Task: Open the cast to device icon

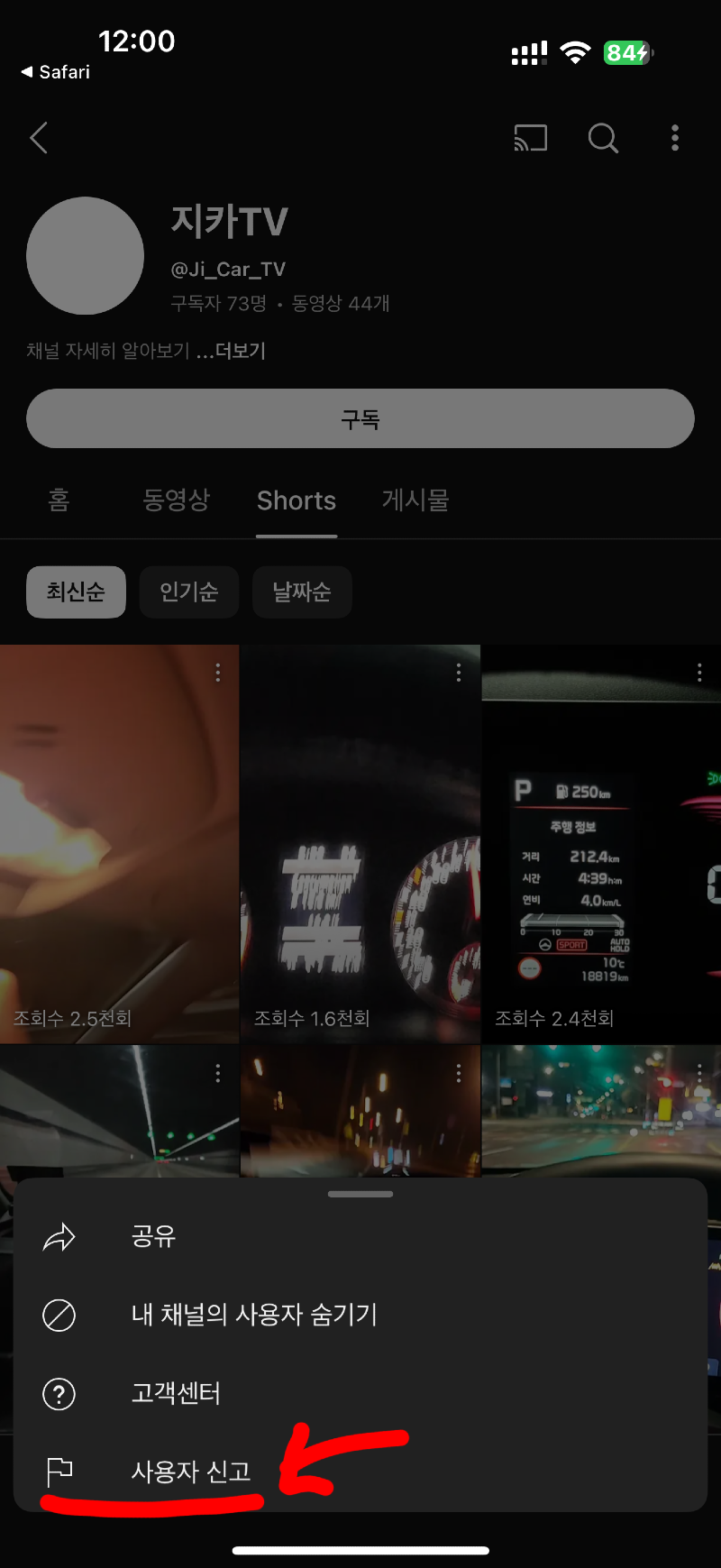Action: point(531,138)
